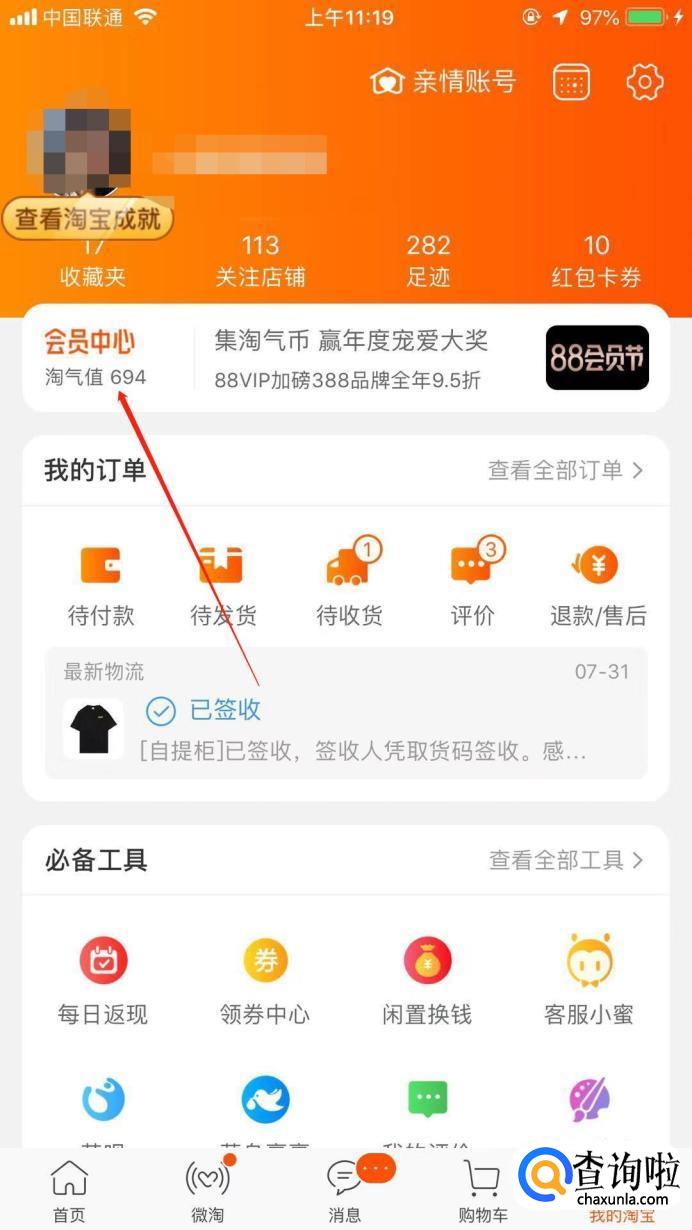
Task: Open 退款/售后 refunds
Action: pos(598,585)
